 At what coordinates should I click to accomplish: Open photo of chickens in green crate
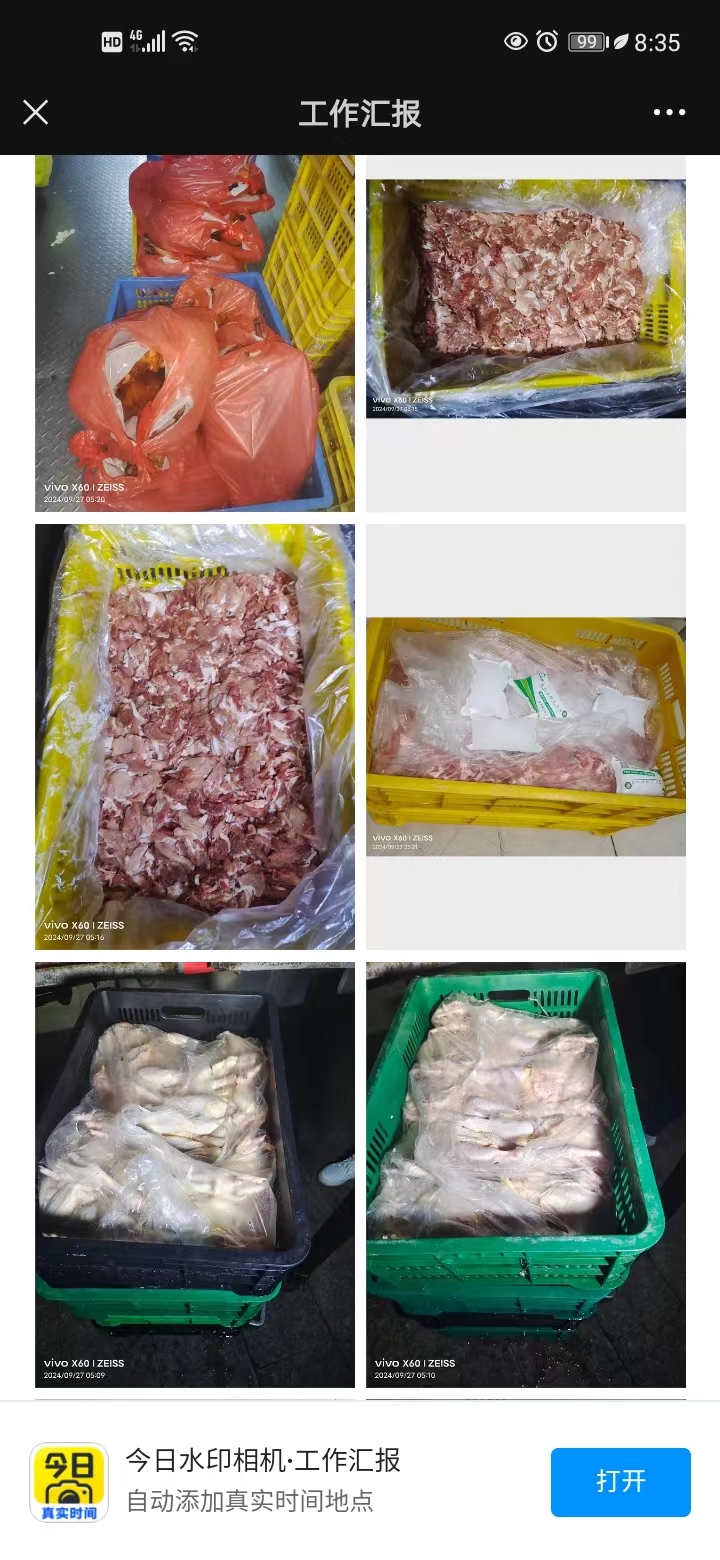click(526, 1175)
